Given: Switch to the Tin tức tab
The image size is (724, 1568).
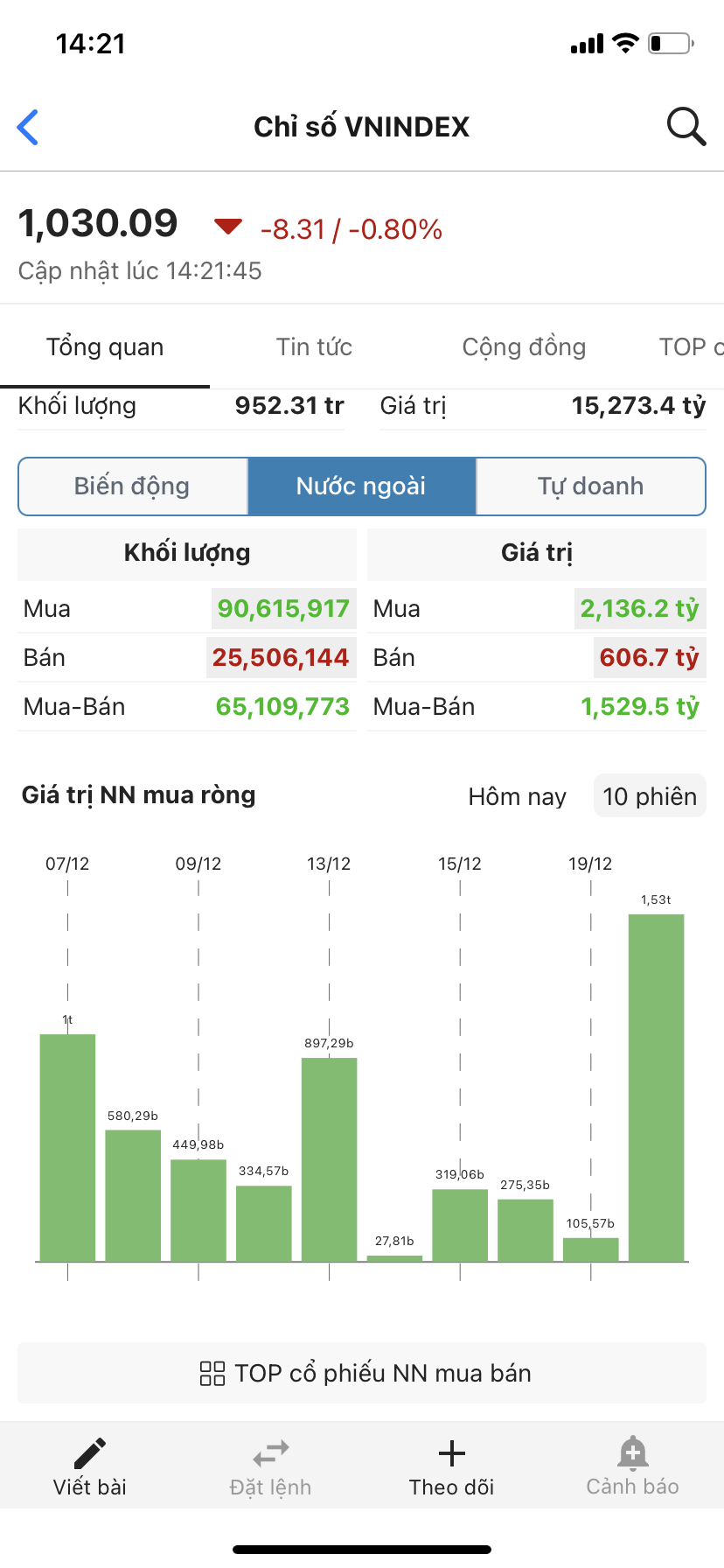Looking at the screenshot, I should pyautogui.click(x=314, y=347).
